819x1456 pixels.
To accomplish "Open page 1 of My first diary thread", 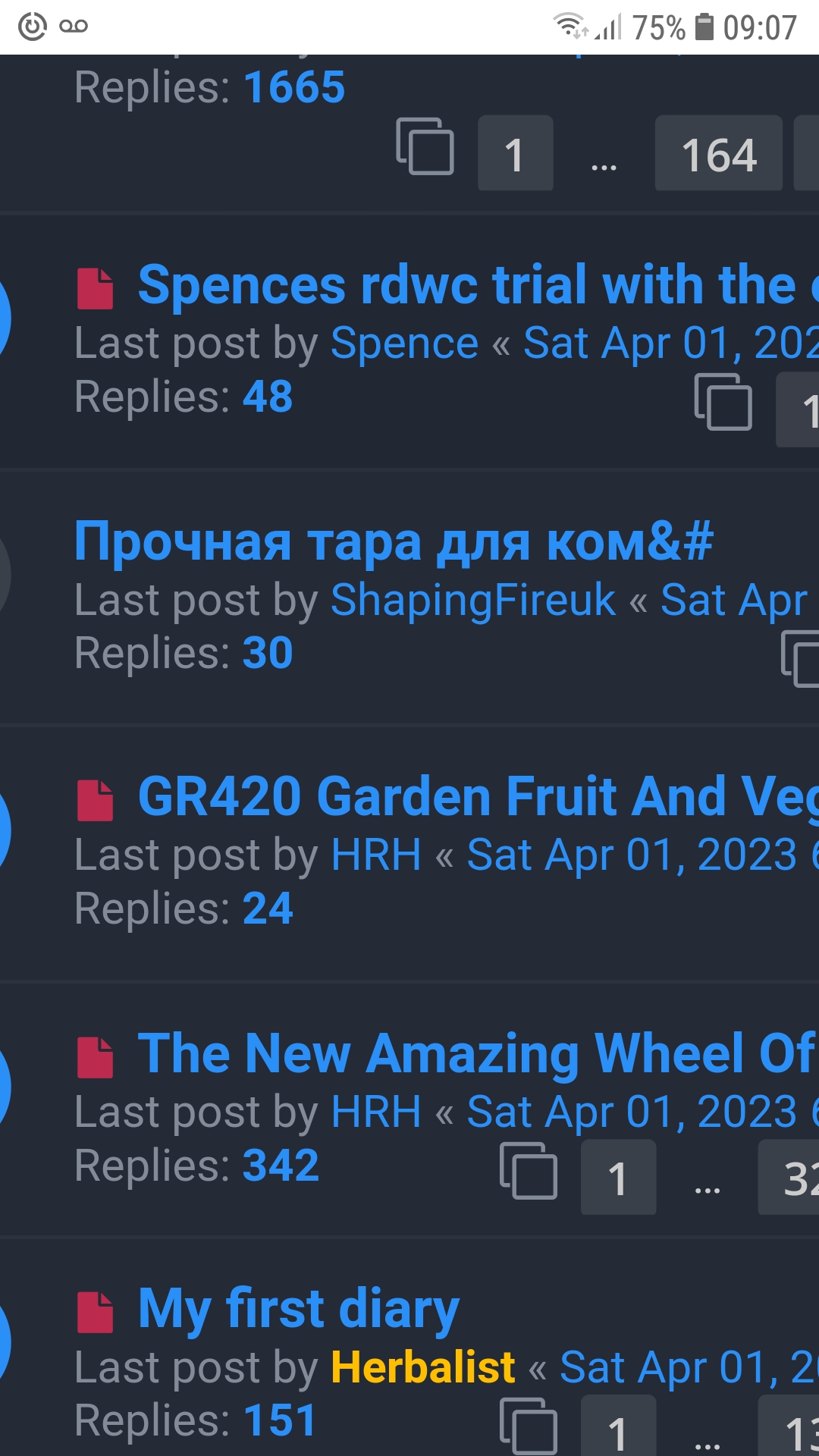I will [618, 1429].
